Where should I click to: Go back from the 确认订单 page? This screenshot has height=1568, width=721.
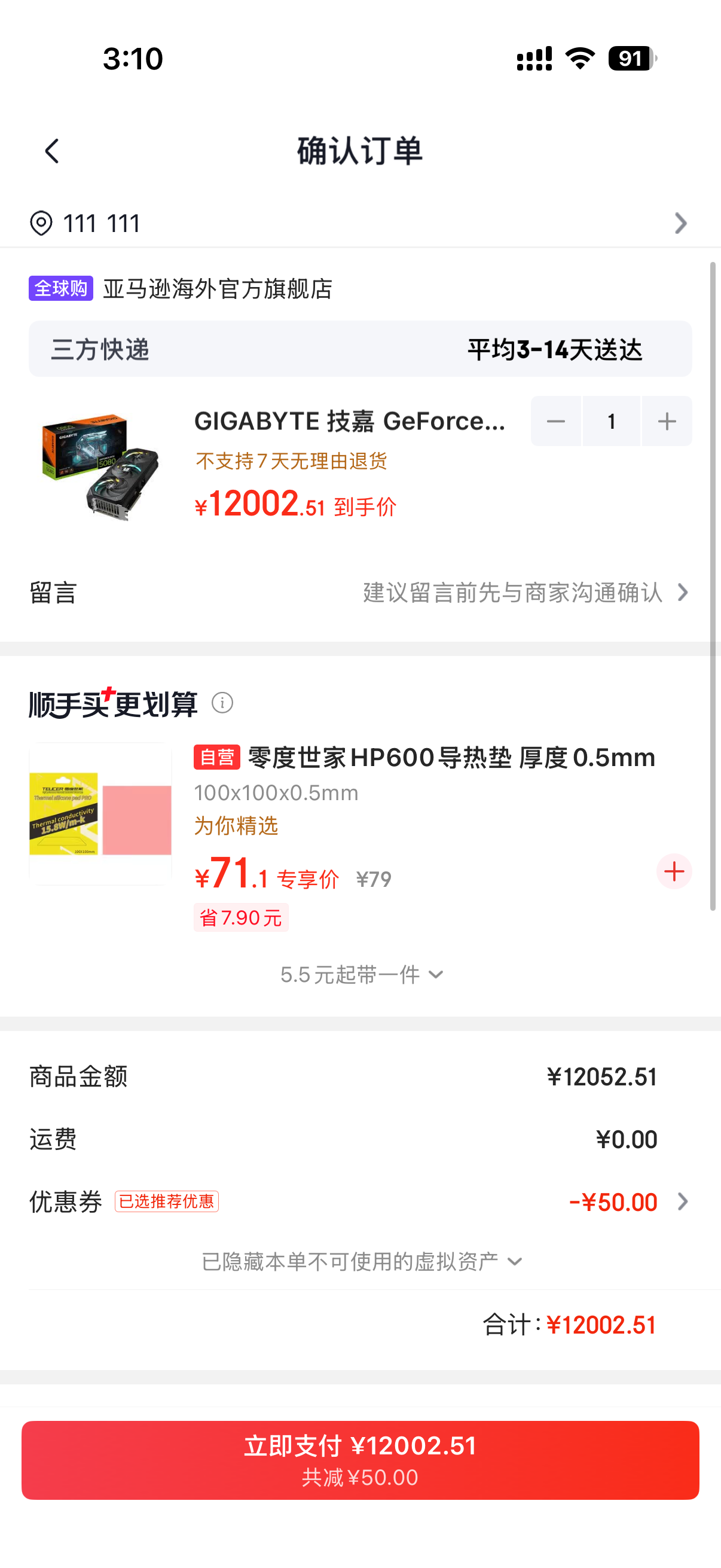(53, 151)
